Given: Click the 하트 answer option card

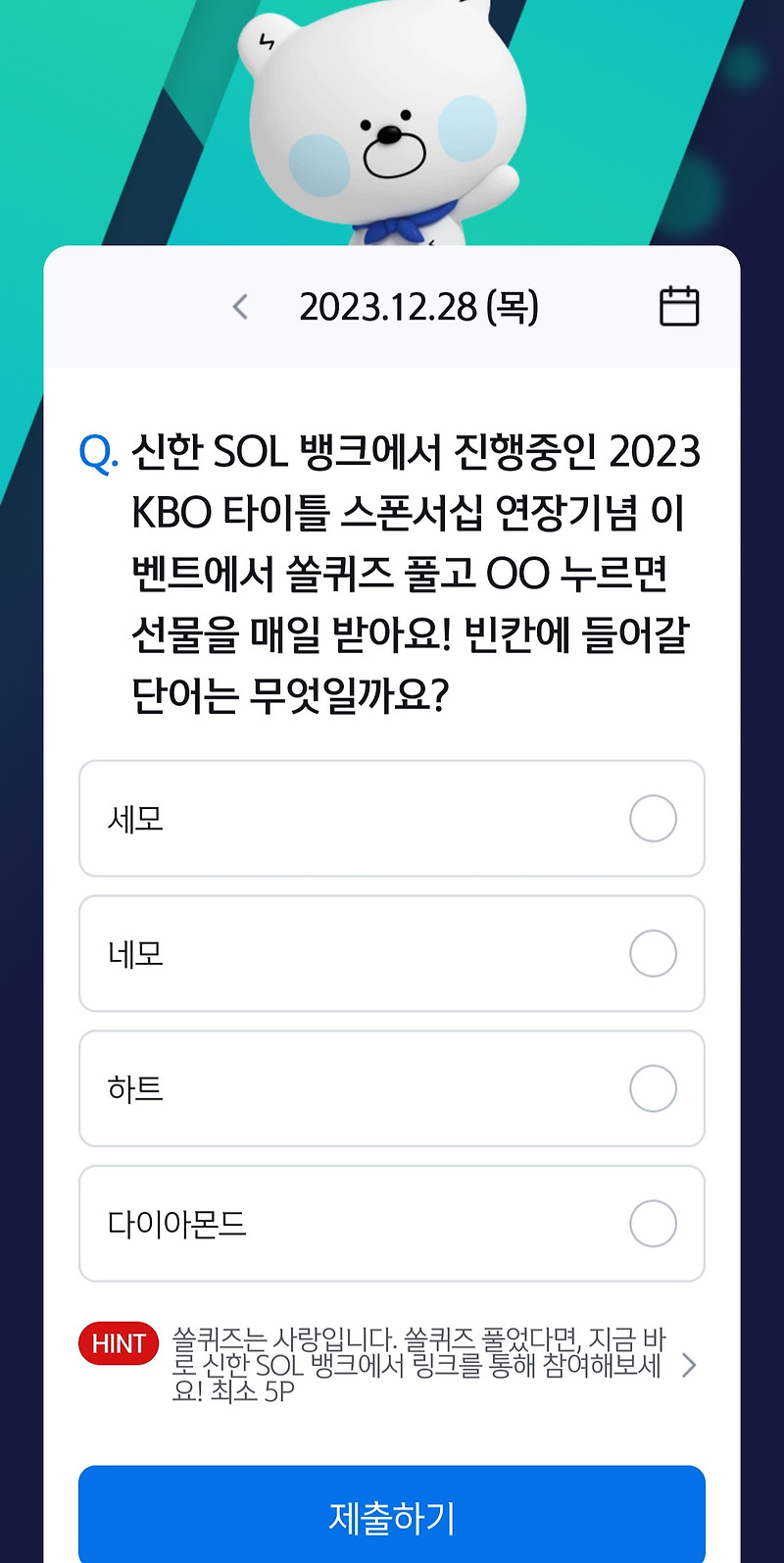Looking at the screenshot, I should point(392,1088).
